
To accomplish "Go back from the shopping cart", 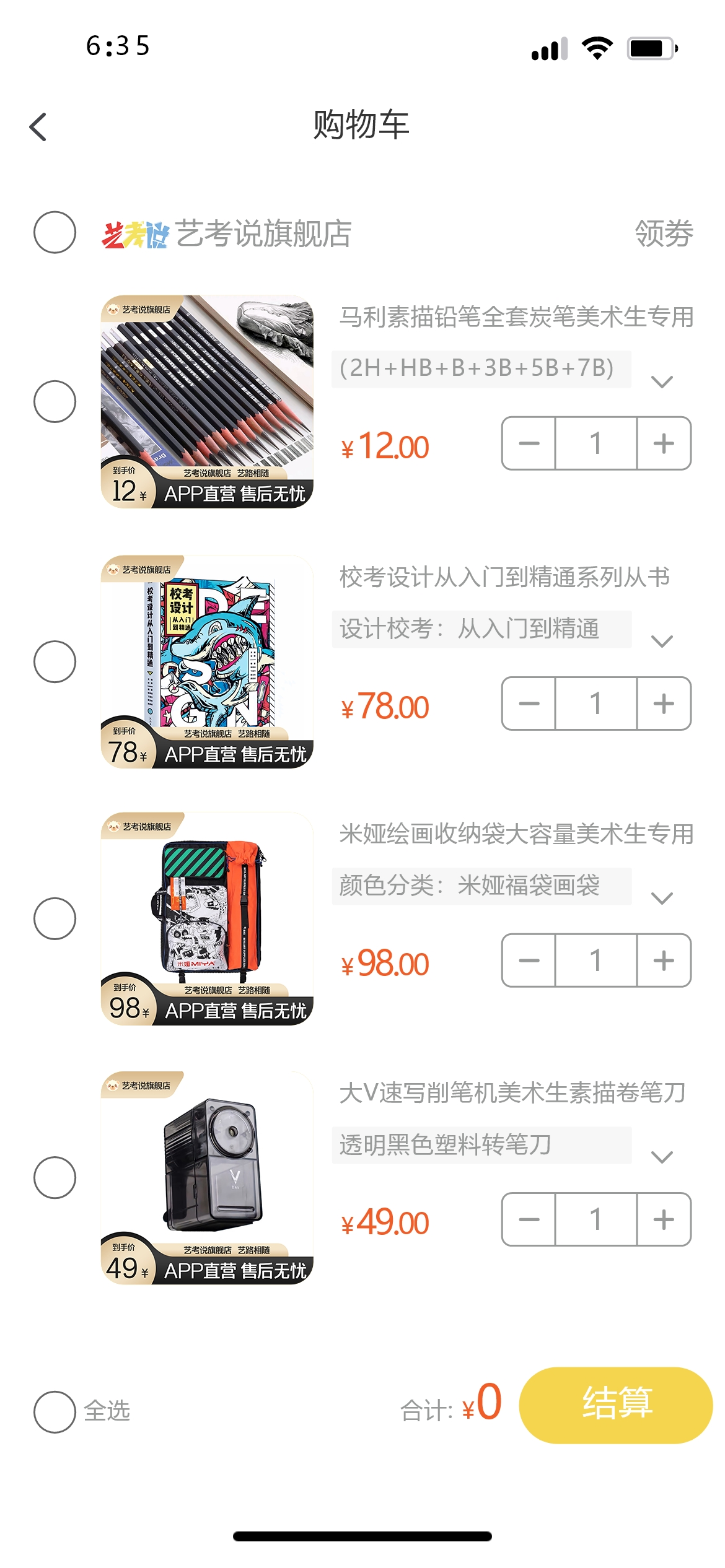I will pos(38,127).
